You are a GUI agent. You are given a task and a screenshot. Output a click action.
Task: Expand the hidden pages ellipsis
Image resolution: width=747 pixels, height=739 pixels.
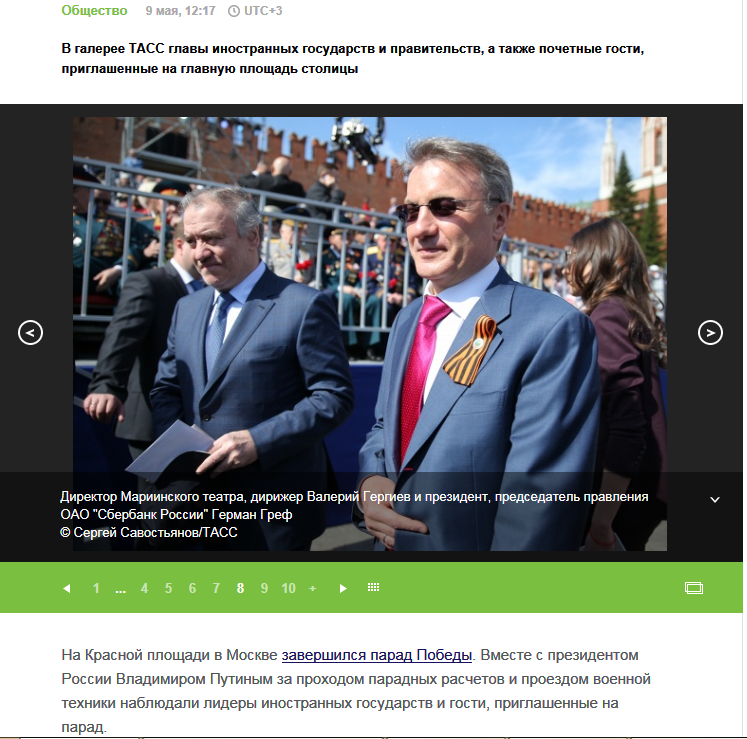click(x=120, y=590)
